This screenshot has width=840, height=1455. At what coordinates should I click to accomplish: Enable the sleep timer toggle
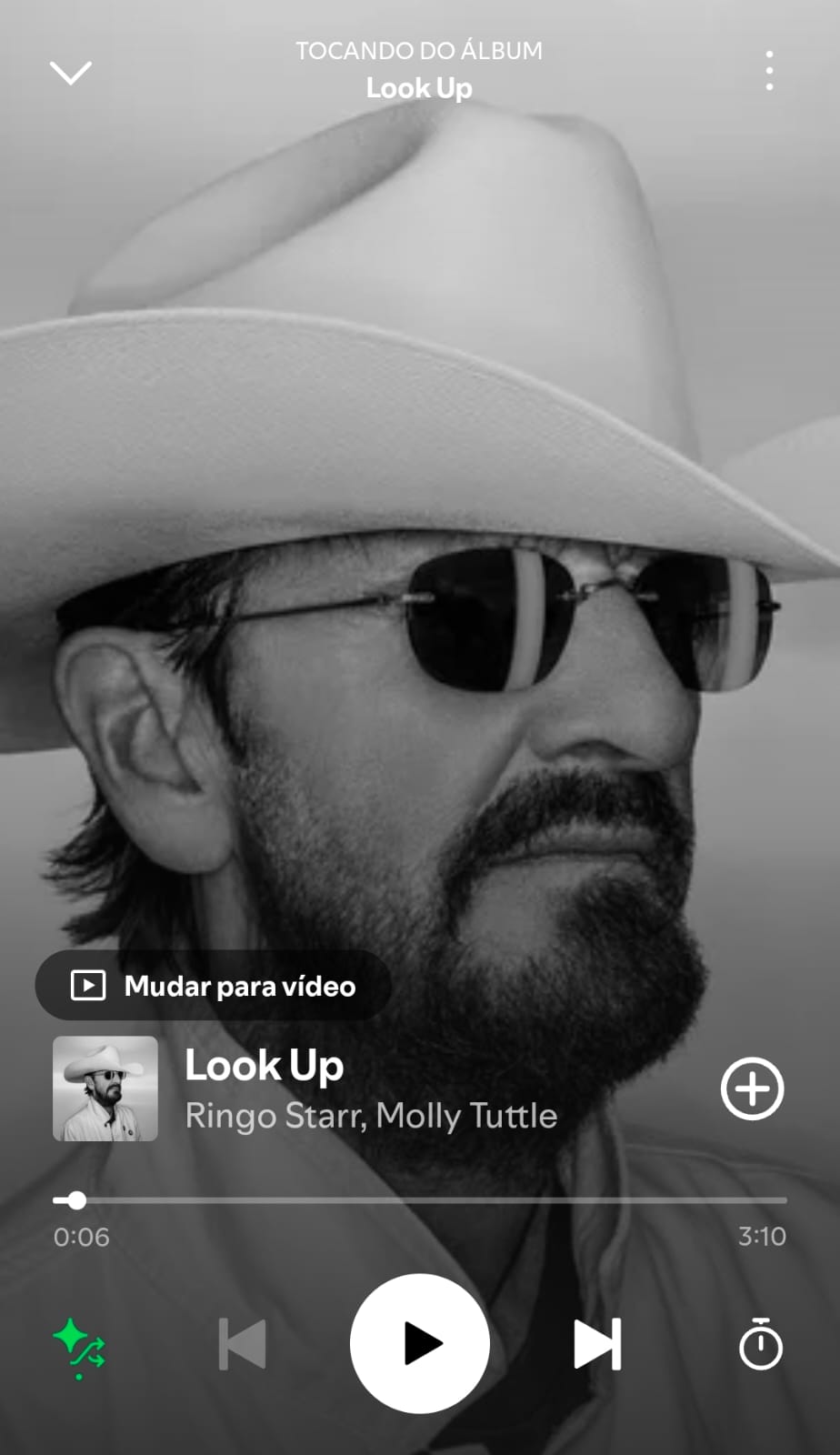(760, 1343)
